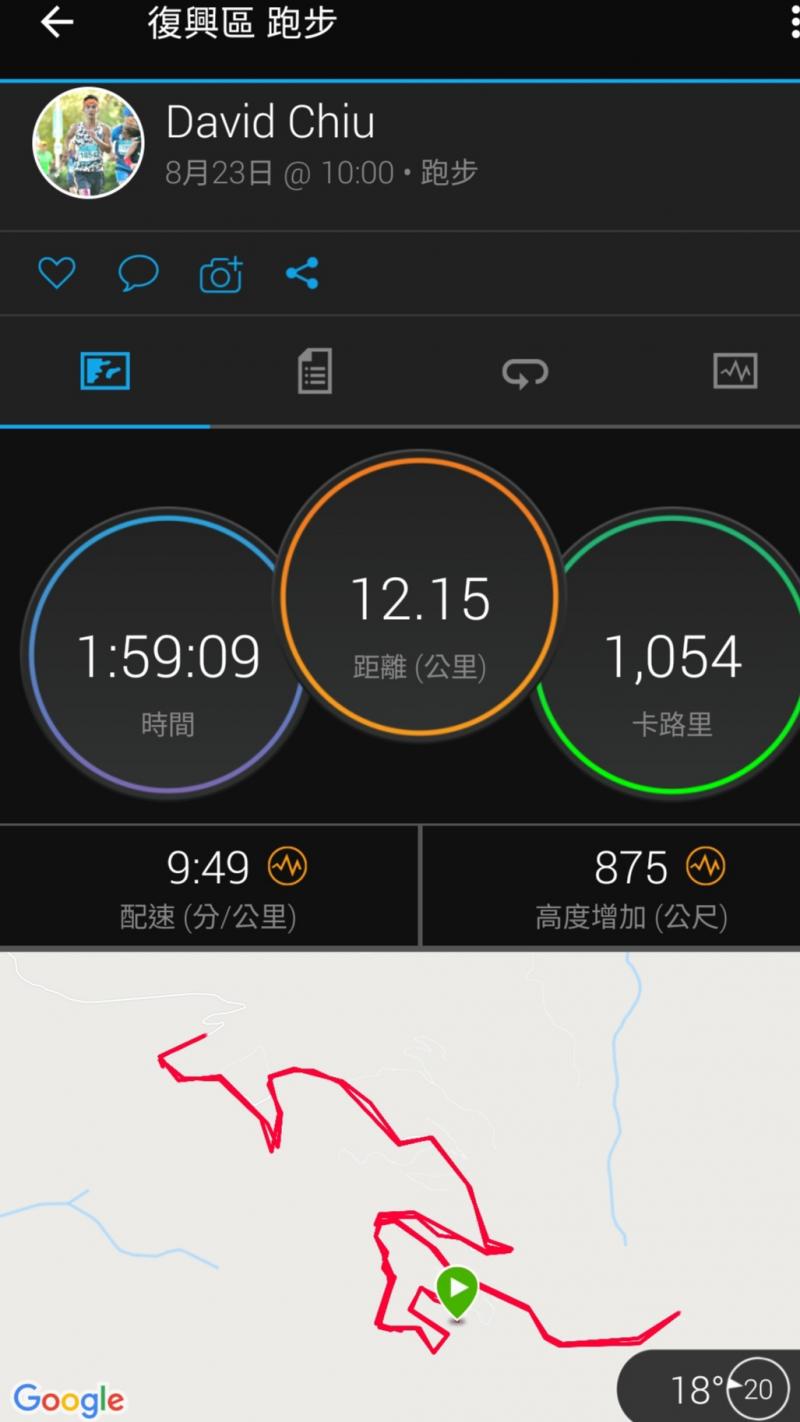Add a photo to the activity
800x1422 pixels.
[221, 274]
